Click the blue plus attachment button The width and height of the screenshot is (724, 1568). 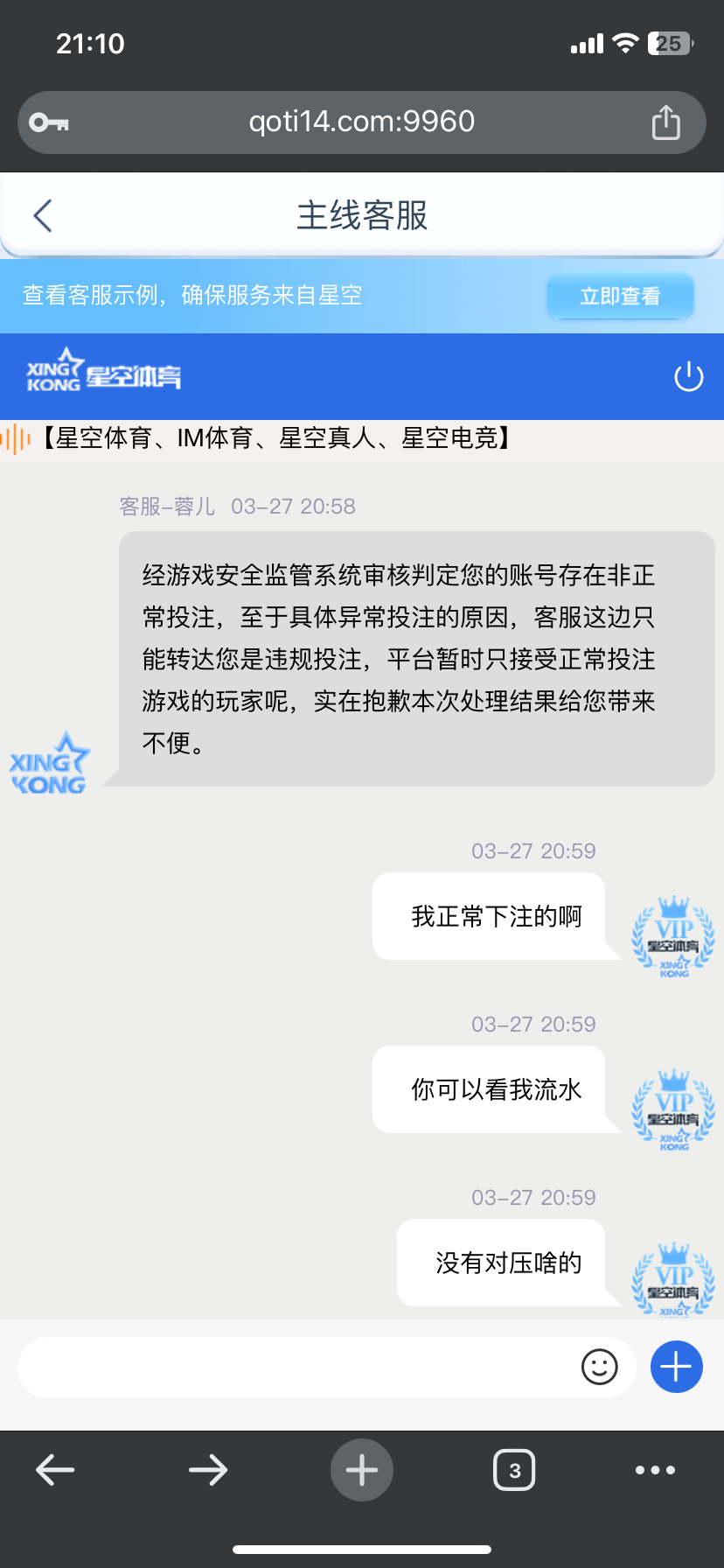[676, 1367]
